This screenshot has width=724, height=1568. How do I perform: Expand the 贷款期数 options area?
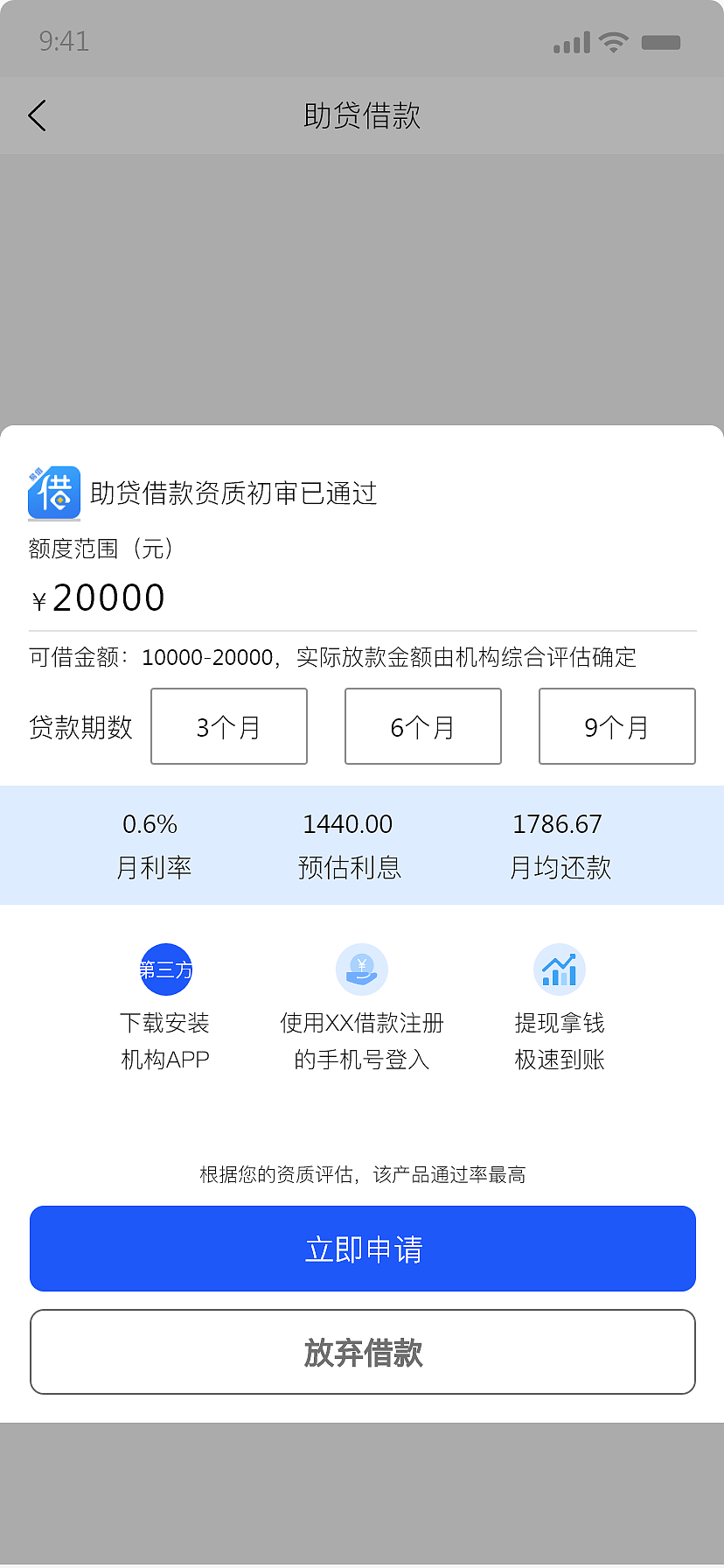point(81,726)
